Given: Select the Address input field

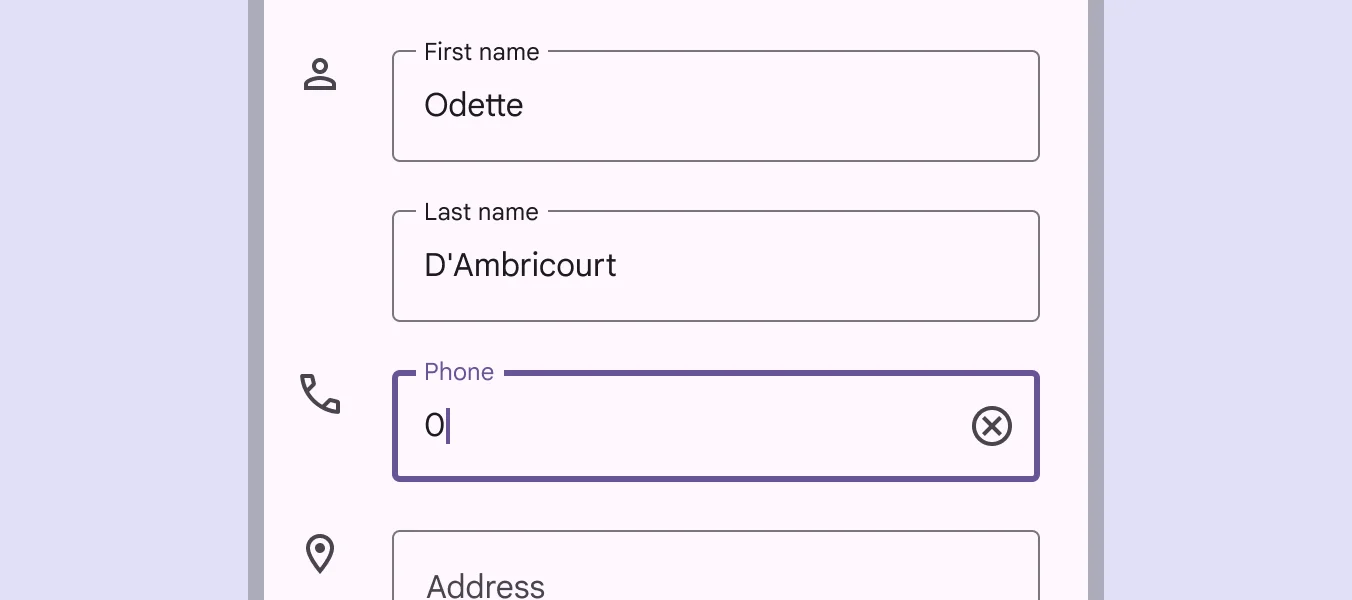Looking at the screenshot, I should tap(715, 575).
